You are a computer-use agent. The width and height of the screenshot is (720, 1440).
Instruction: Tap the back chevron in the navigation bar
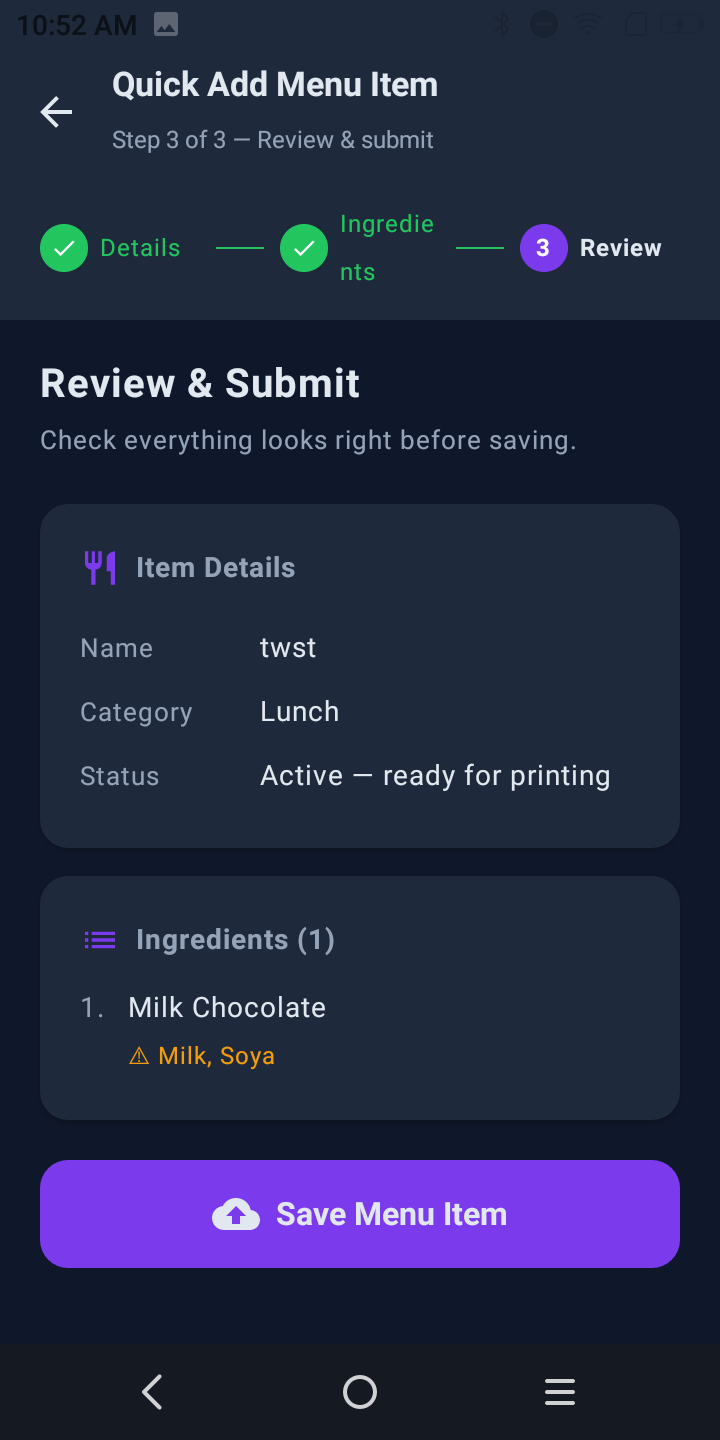click(152, 1391)
